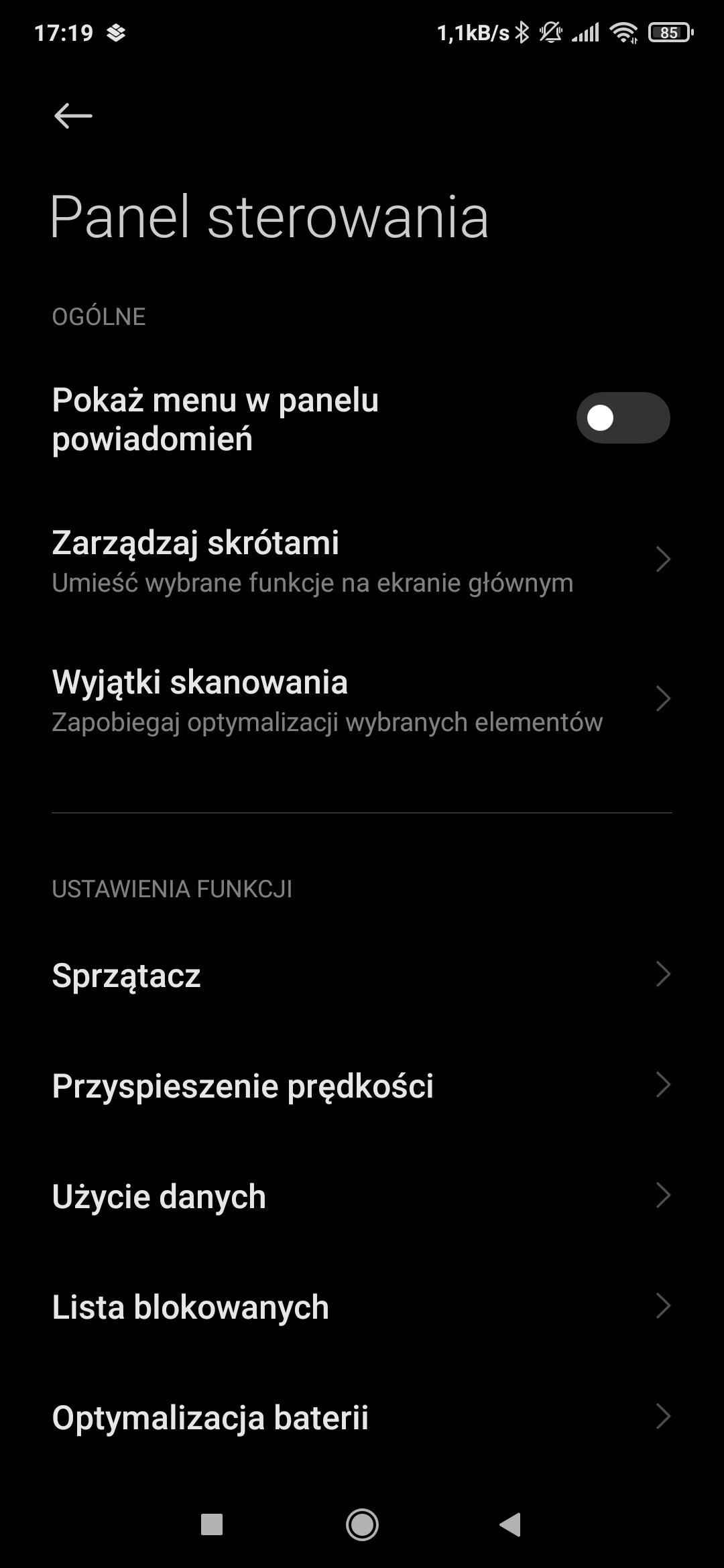The image size is (724, 1568).
Task: Open Wyjątki skanowania settings
Action: pos(362,700)
